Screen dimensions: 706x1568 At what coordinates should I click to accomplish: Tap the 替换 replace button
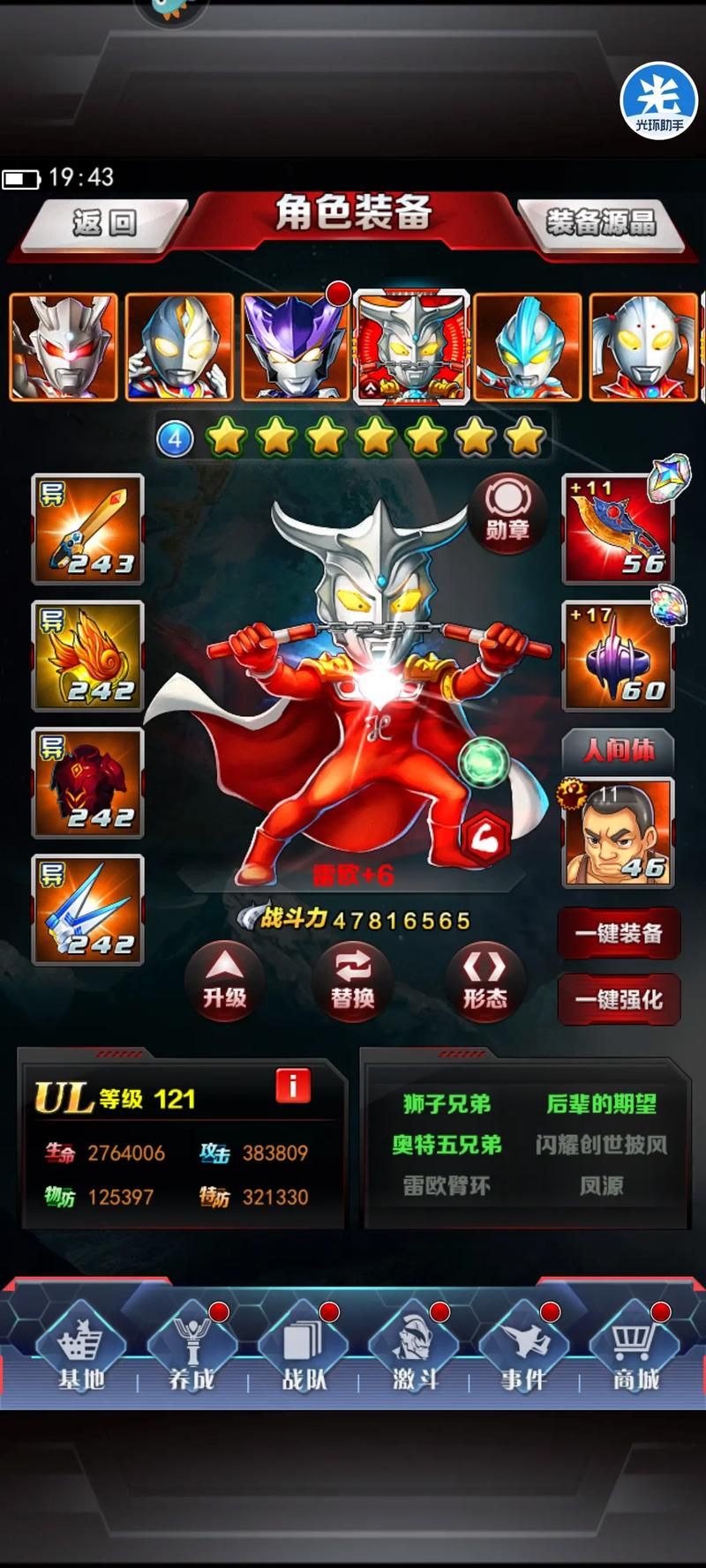tap(352, 980)
